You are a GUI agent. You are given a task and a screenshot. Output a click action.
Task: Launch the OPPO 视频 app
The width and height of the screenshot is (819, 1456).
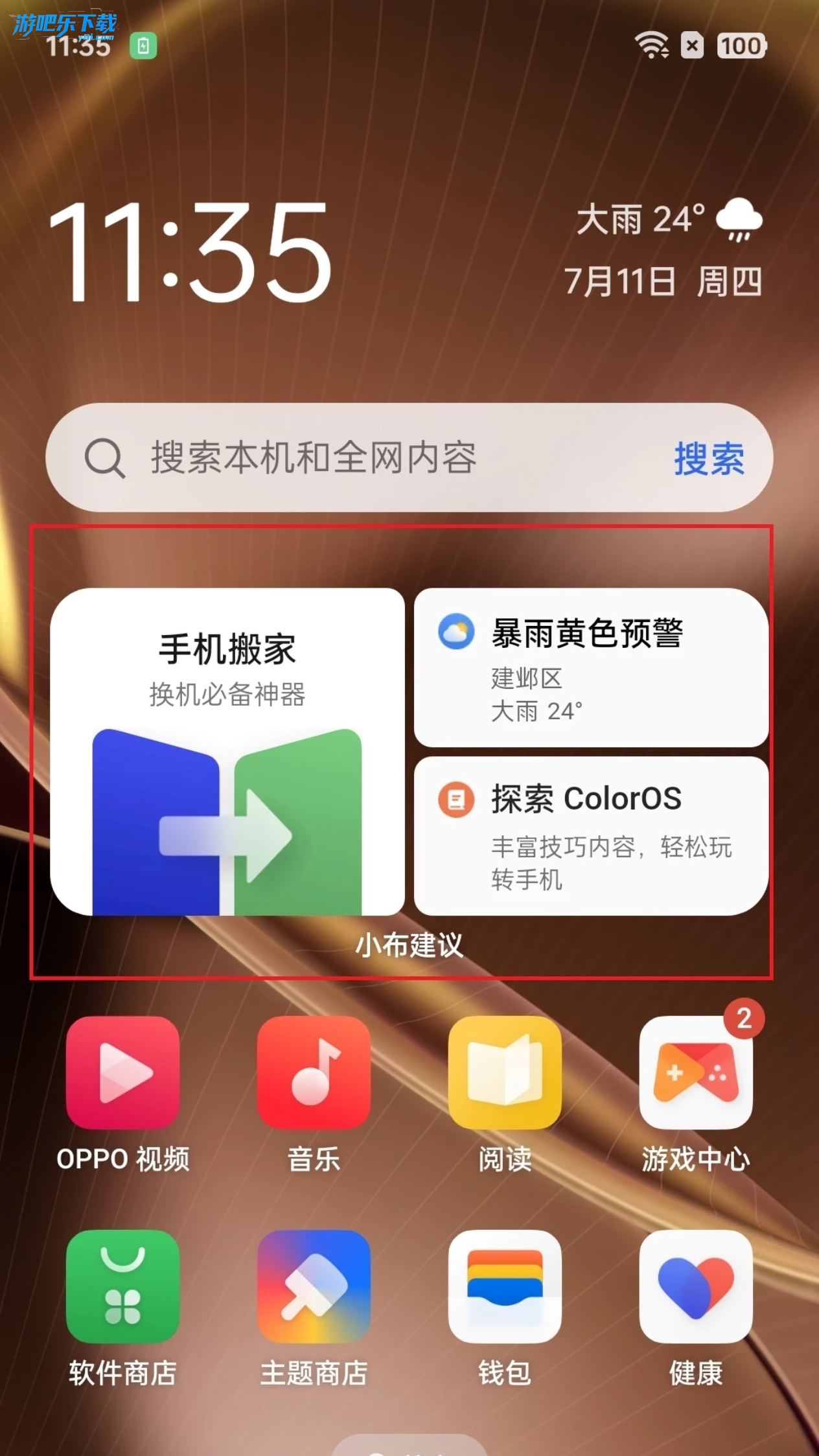(x=122, y=1072)
